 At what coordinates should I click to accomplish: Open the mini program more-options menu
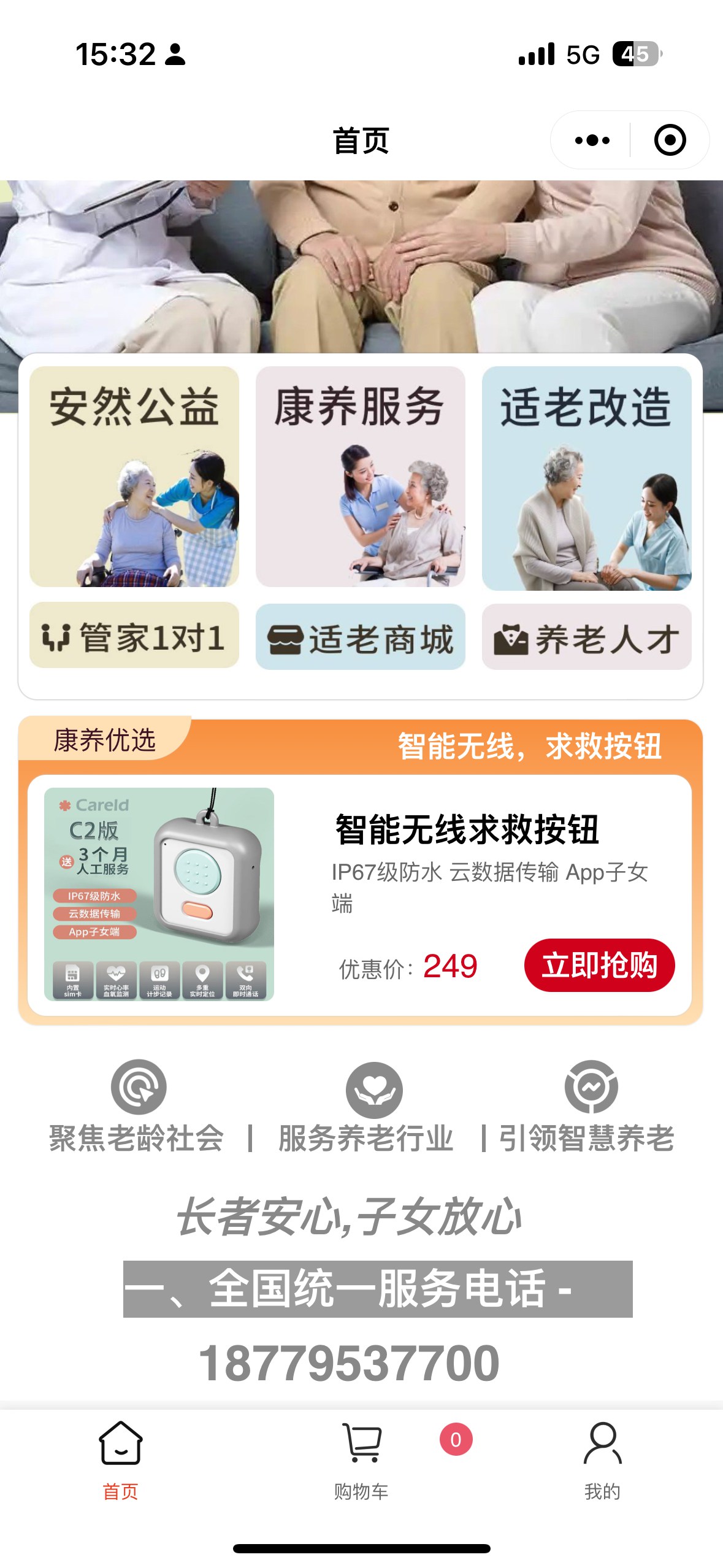point(592,140)
